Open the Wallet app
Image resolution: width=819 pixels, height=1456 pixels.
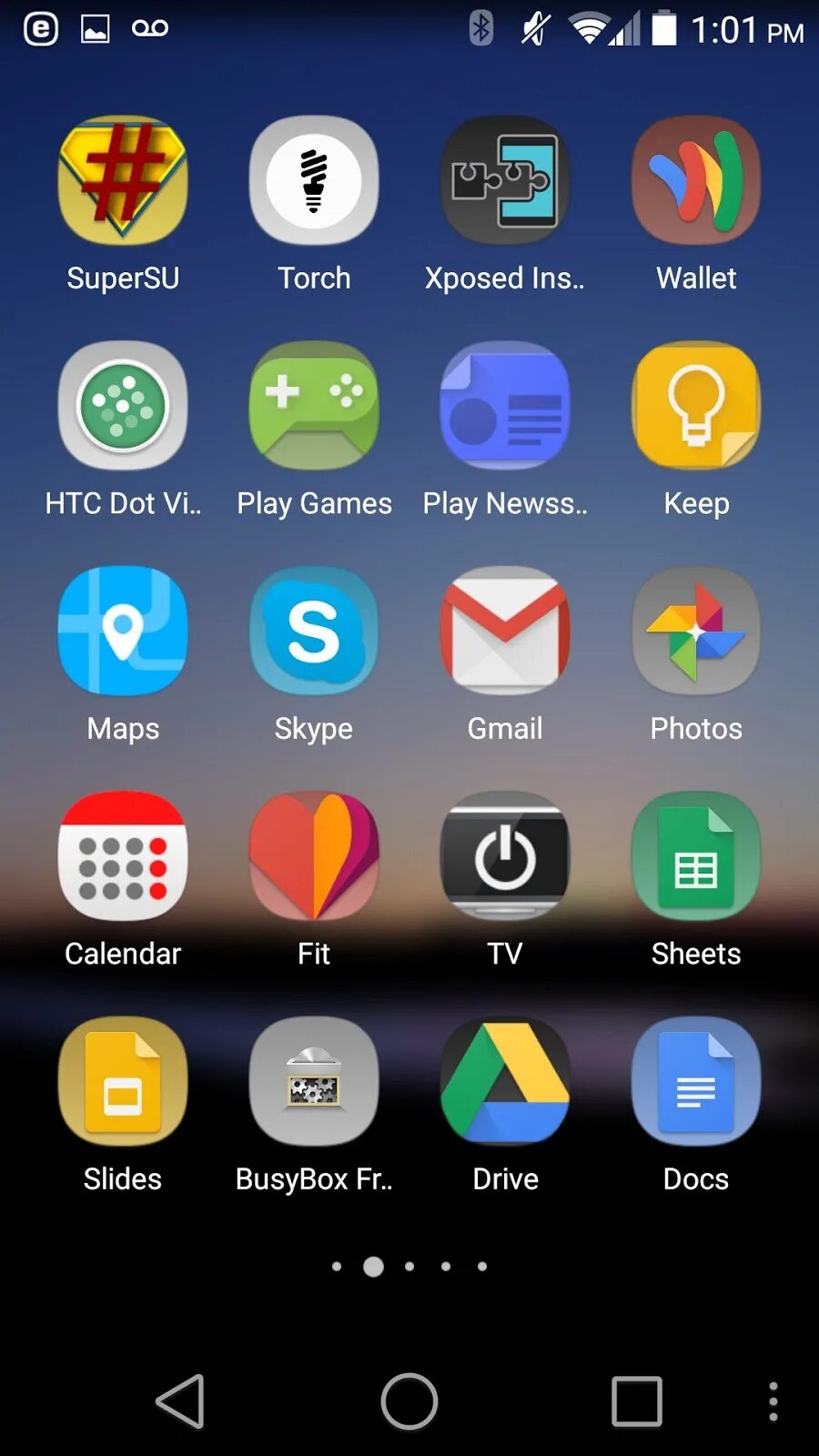coord(696,181)
